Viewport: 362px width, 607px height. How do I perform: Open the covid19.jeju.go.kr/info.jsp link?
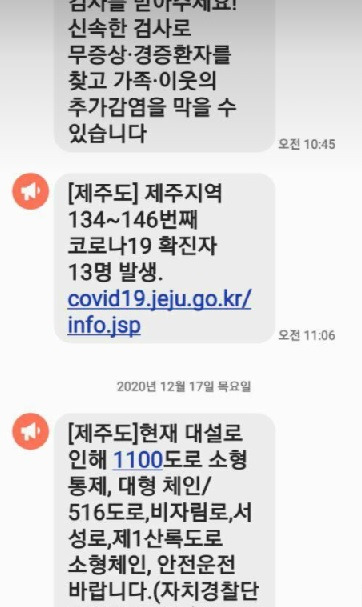click(x=159, y=312)
